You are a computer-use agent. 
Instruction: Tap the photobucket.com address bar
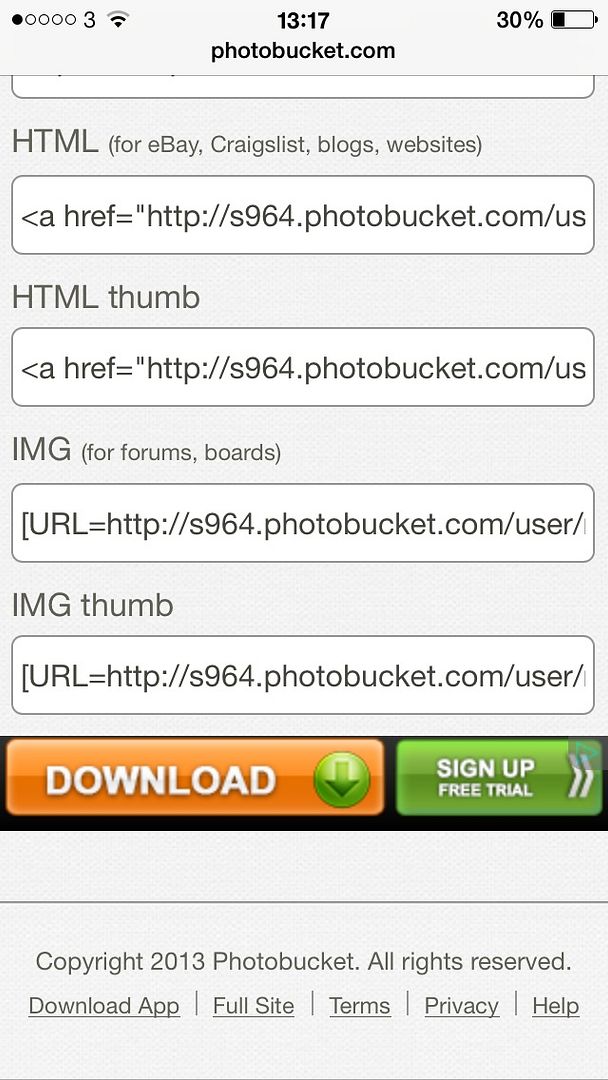(x=303, y=50)
